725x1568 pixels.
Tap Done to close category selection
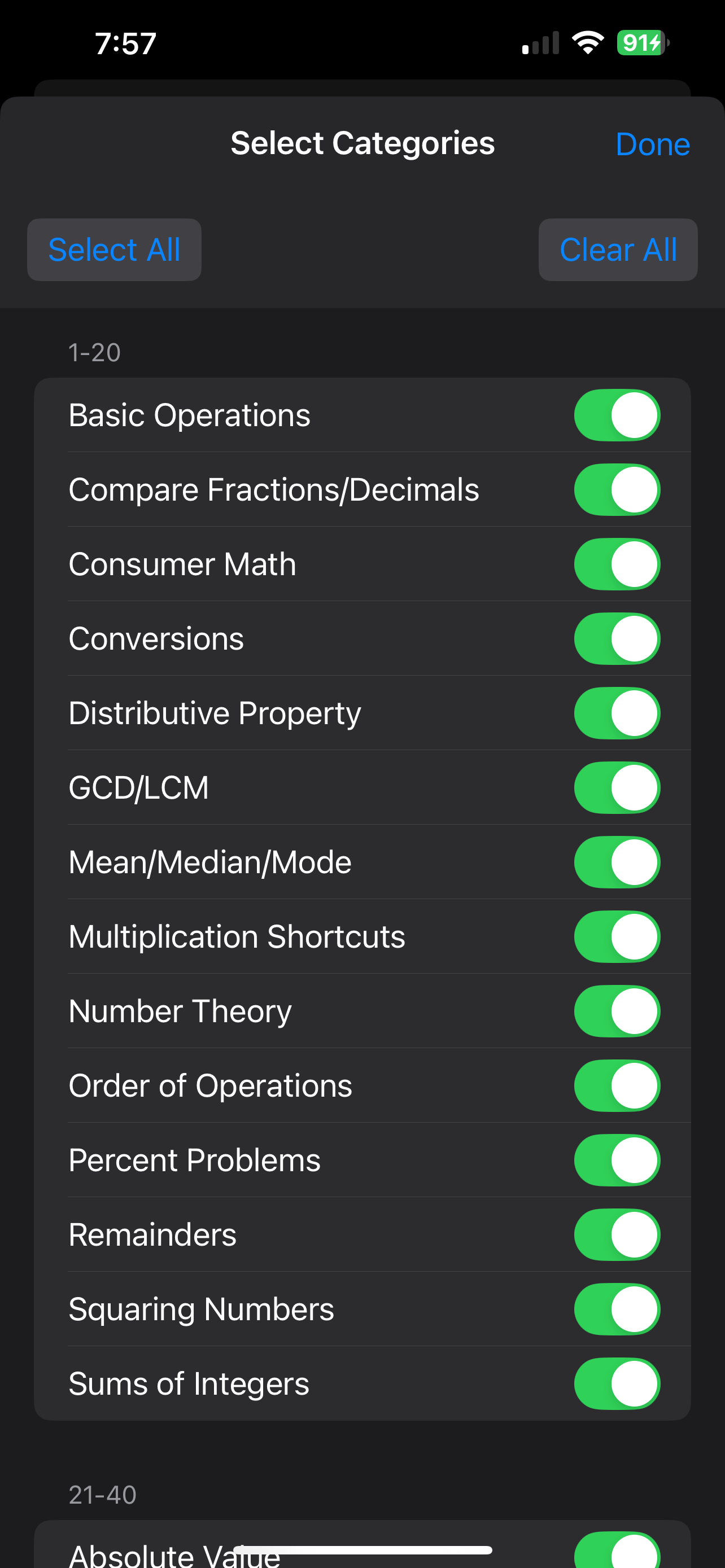pos(652,144)
